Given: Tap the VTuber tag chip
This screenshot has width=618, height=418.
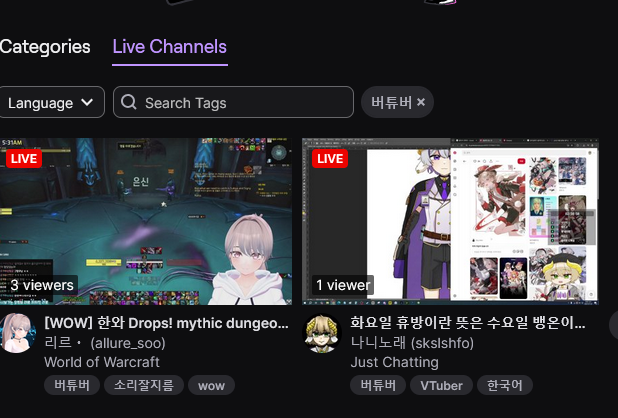Looking at the screenshot, I should coord(440,385).
